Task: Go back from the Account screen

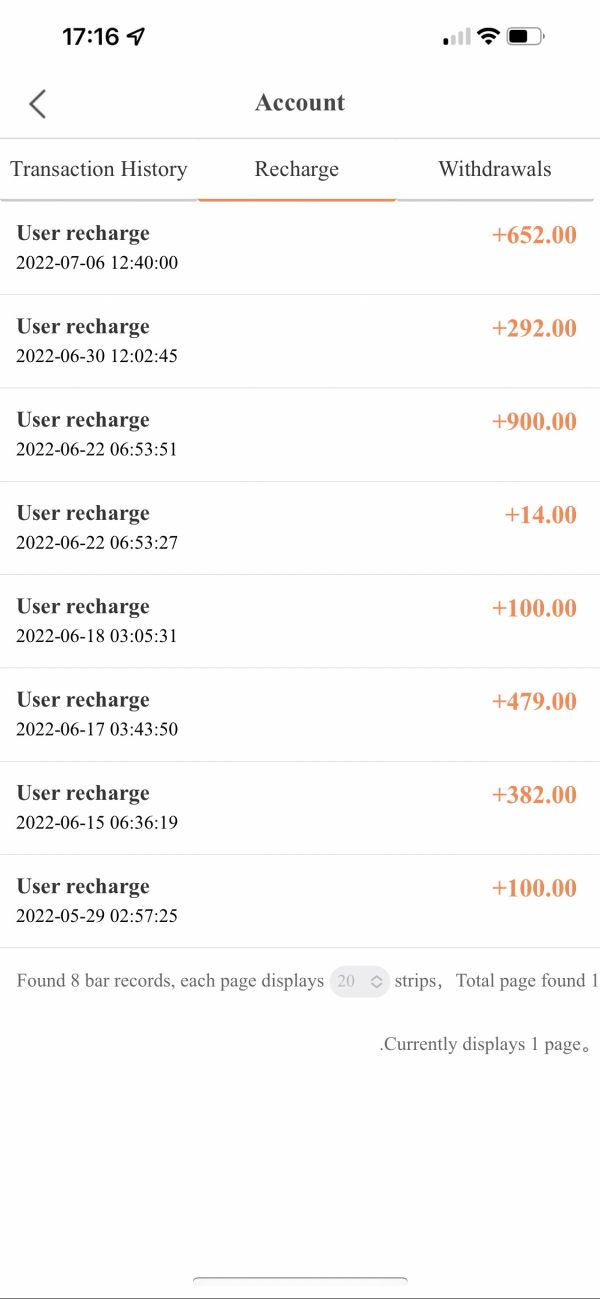Action: click(x=38, y=103)
